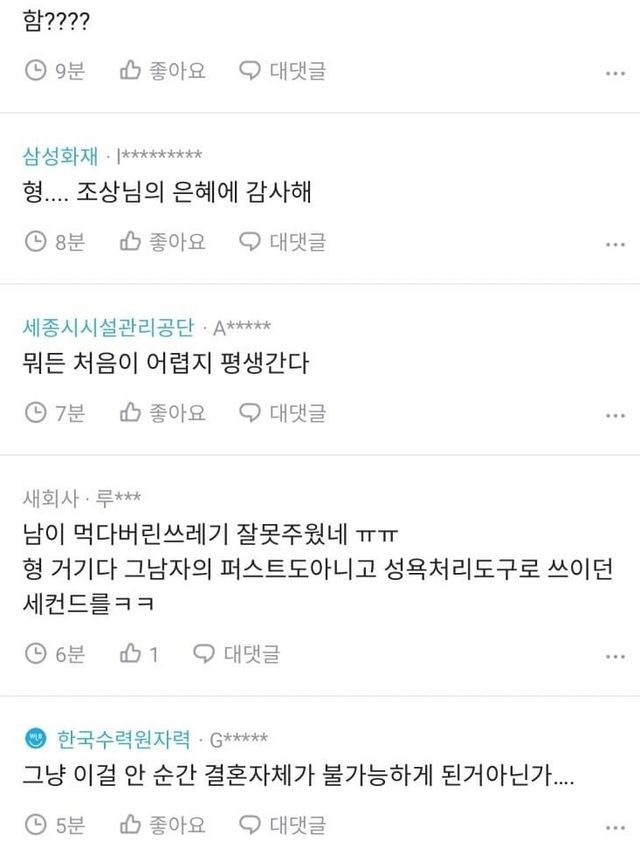Reply to the 세종시시설관리공단 comment

click(x=283, y=413)
